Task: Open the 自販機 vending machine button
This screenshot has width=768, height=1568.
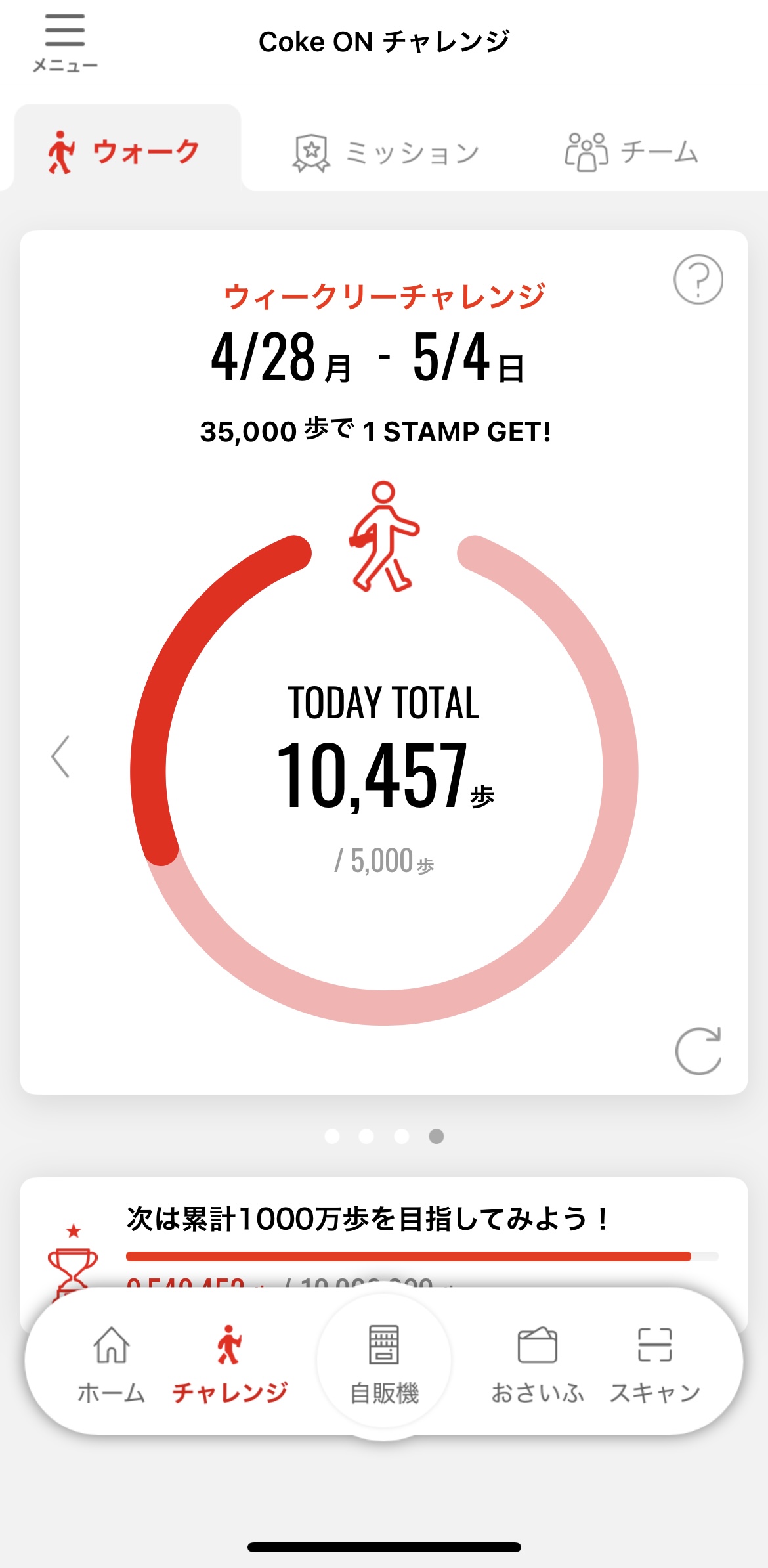Action: 384,1364
